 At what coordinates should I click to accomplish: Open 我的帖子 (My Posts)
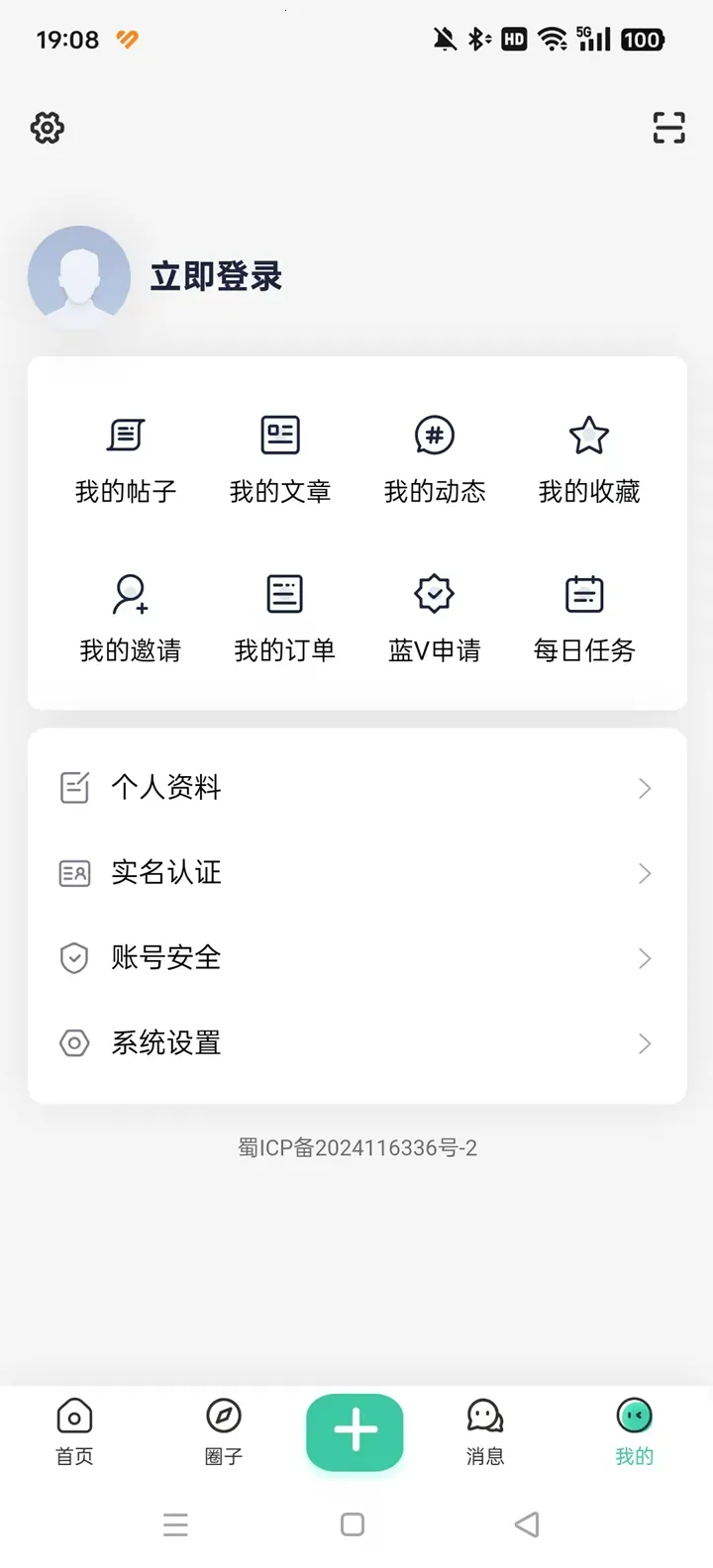[x=126, y=457]
